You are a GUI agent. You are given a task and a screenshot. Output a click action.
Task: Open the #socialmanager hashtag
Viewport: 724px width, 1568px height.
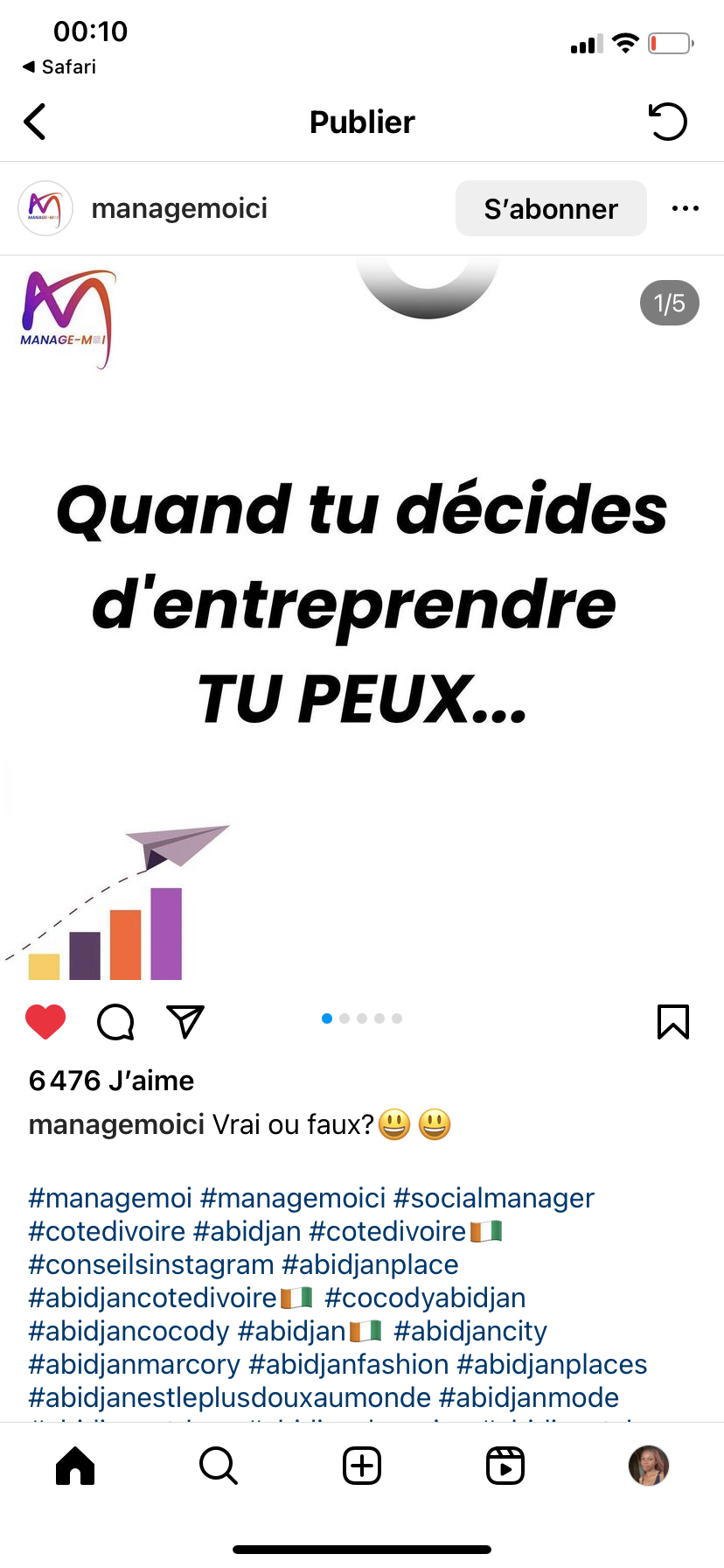[493, 1198]
